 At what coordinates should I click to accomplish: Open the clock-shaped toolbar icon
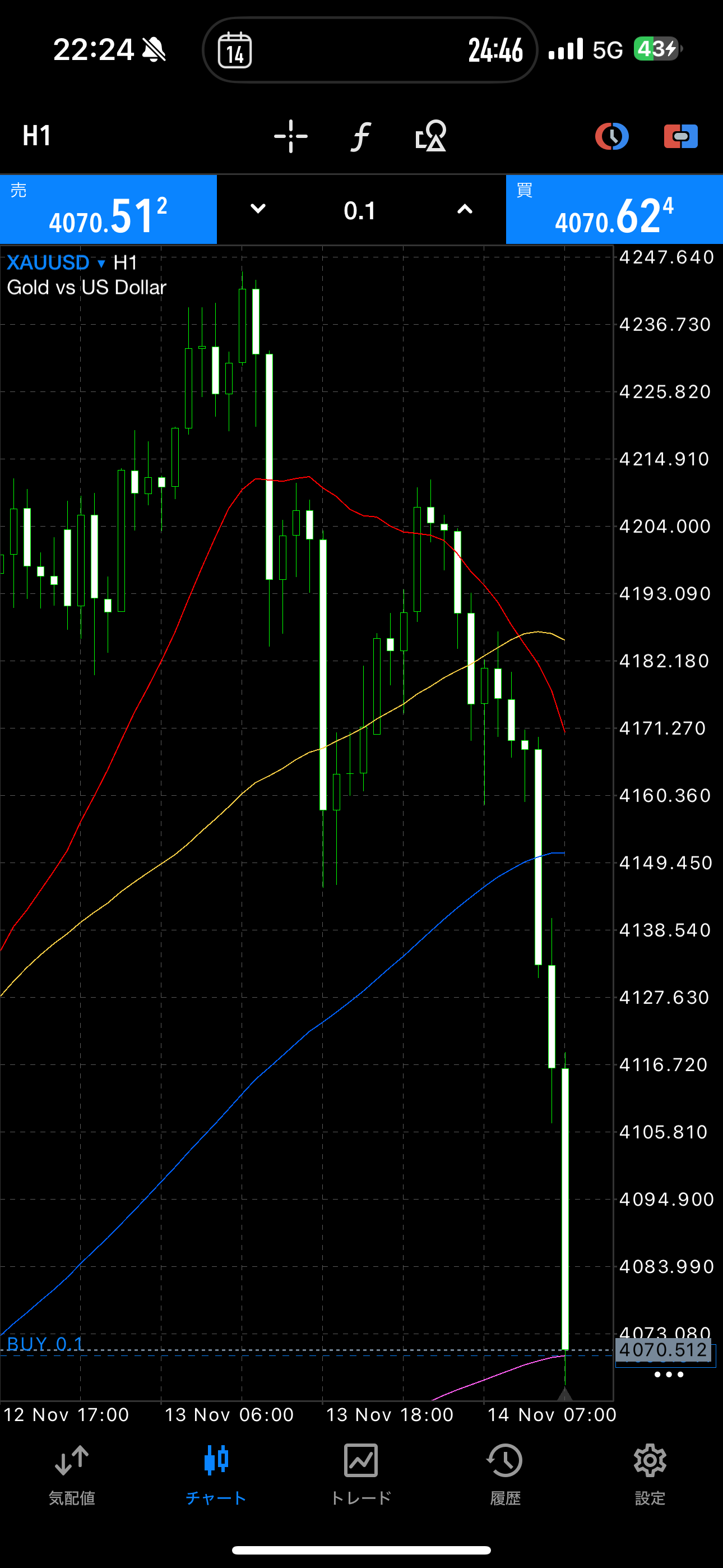tap(611, 136)
